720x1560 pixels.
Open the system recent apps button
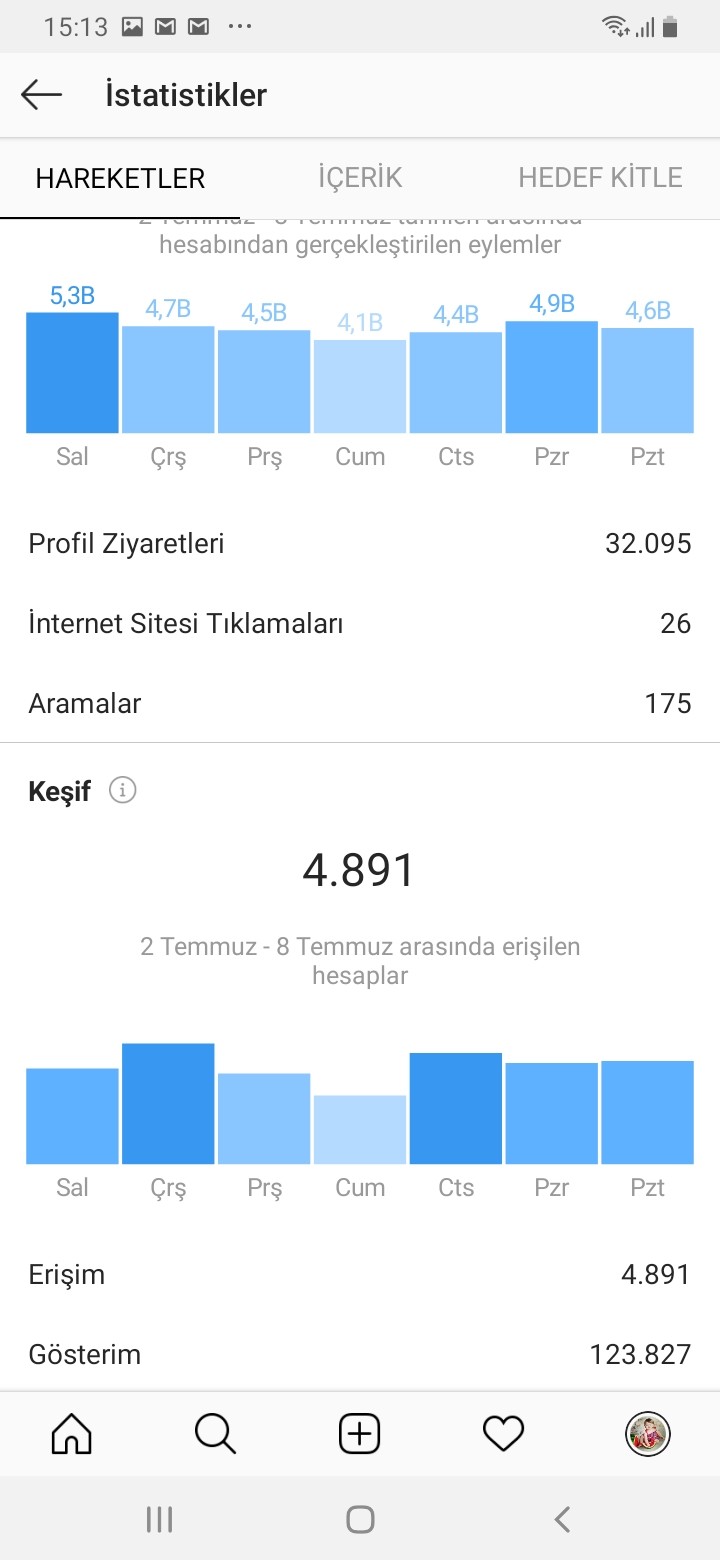159,1520
